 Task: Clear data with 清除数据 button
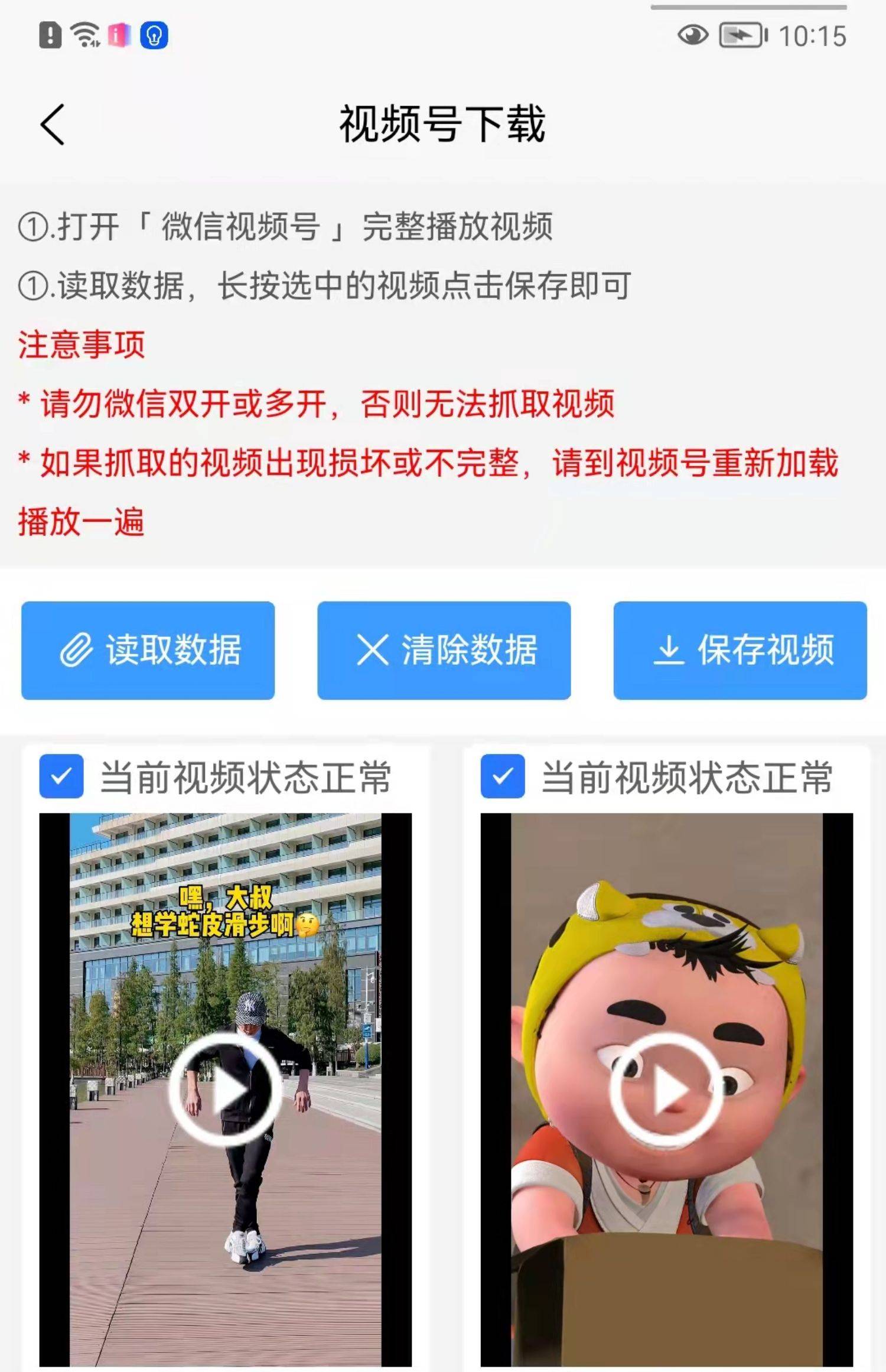[x=444, y=651]
